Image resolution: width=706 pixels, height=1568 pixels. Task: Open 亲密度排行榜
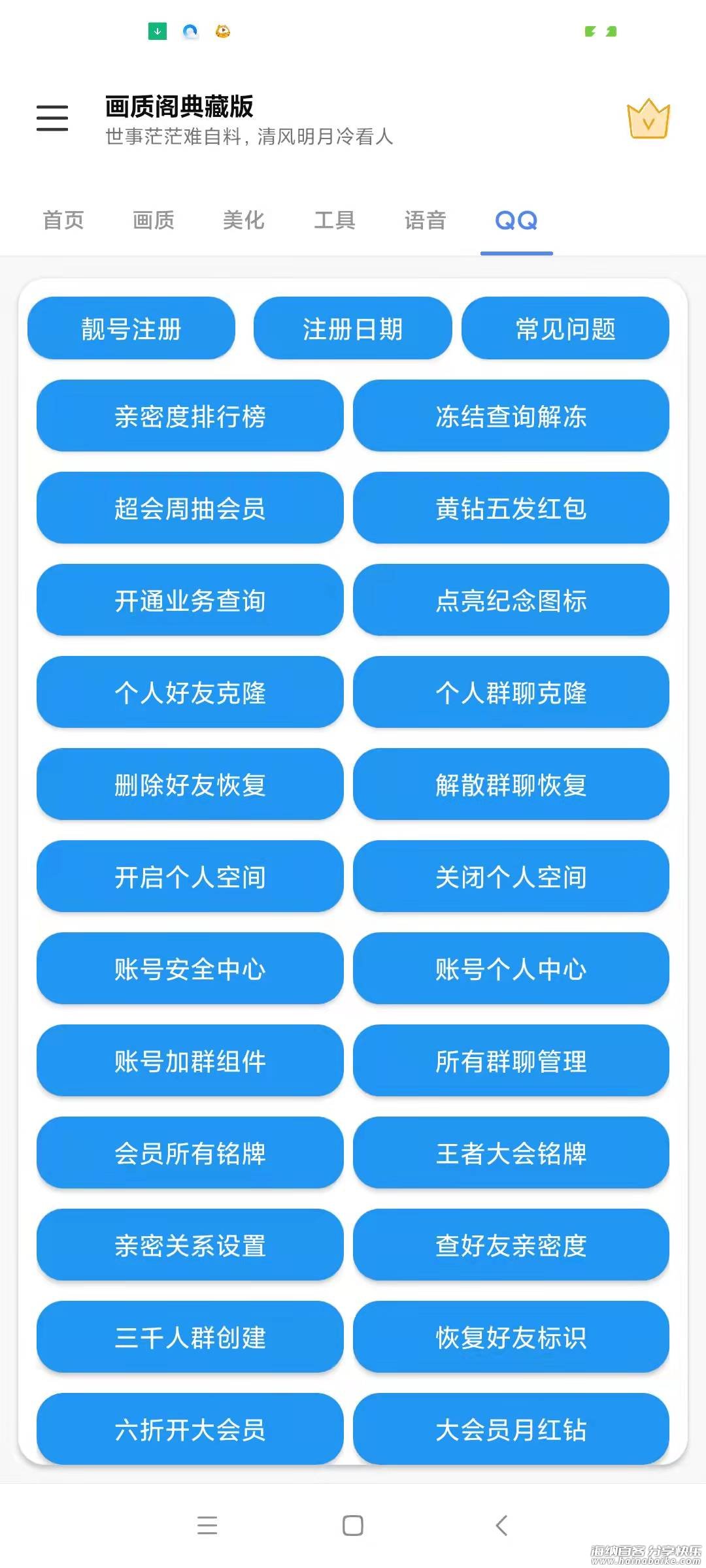(x=190, y=416)
